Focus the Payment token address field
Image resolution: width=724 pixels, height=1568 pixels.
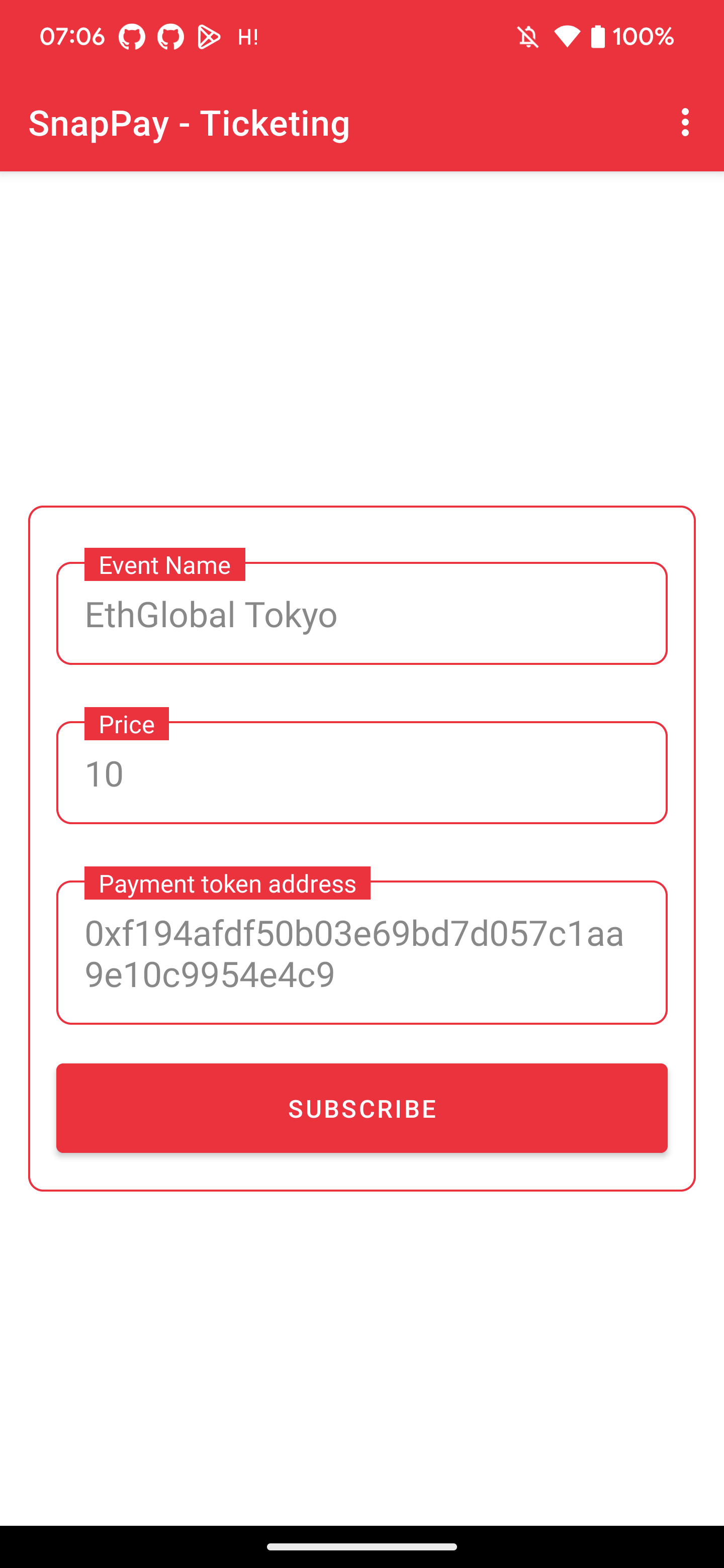pyautogui.click(x=361, y=956)
